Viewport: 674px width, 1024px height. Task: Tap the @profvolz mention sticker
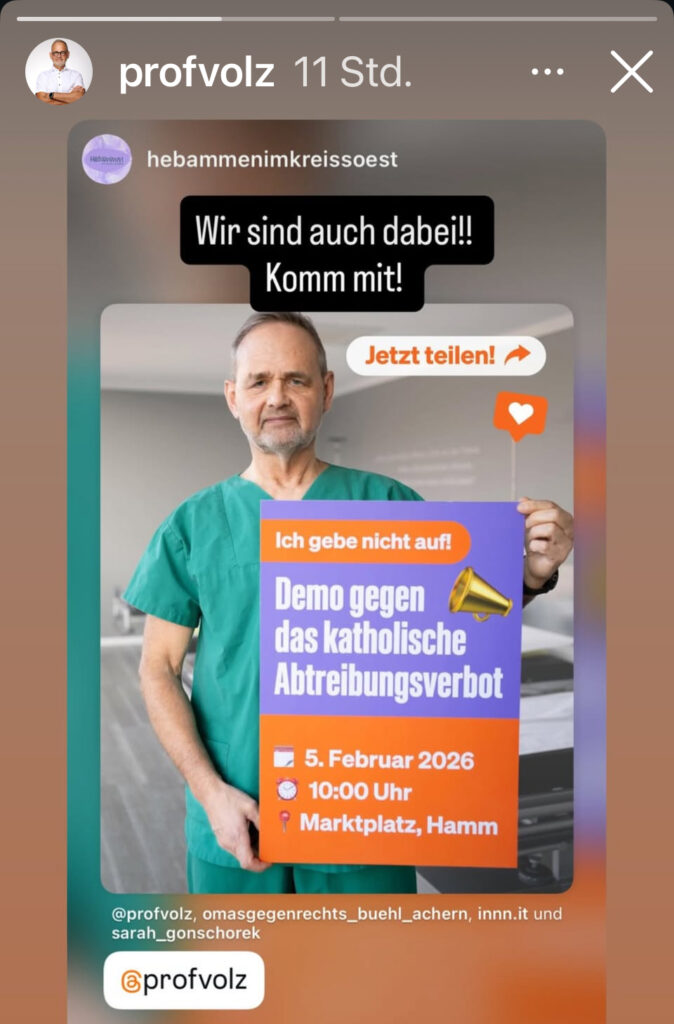coord(184,981)
